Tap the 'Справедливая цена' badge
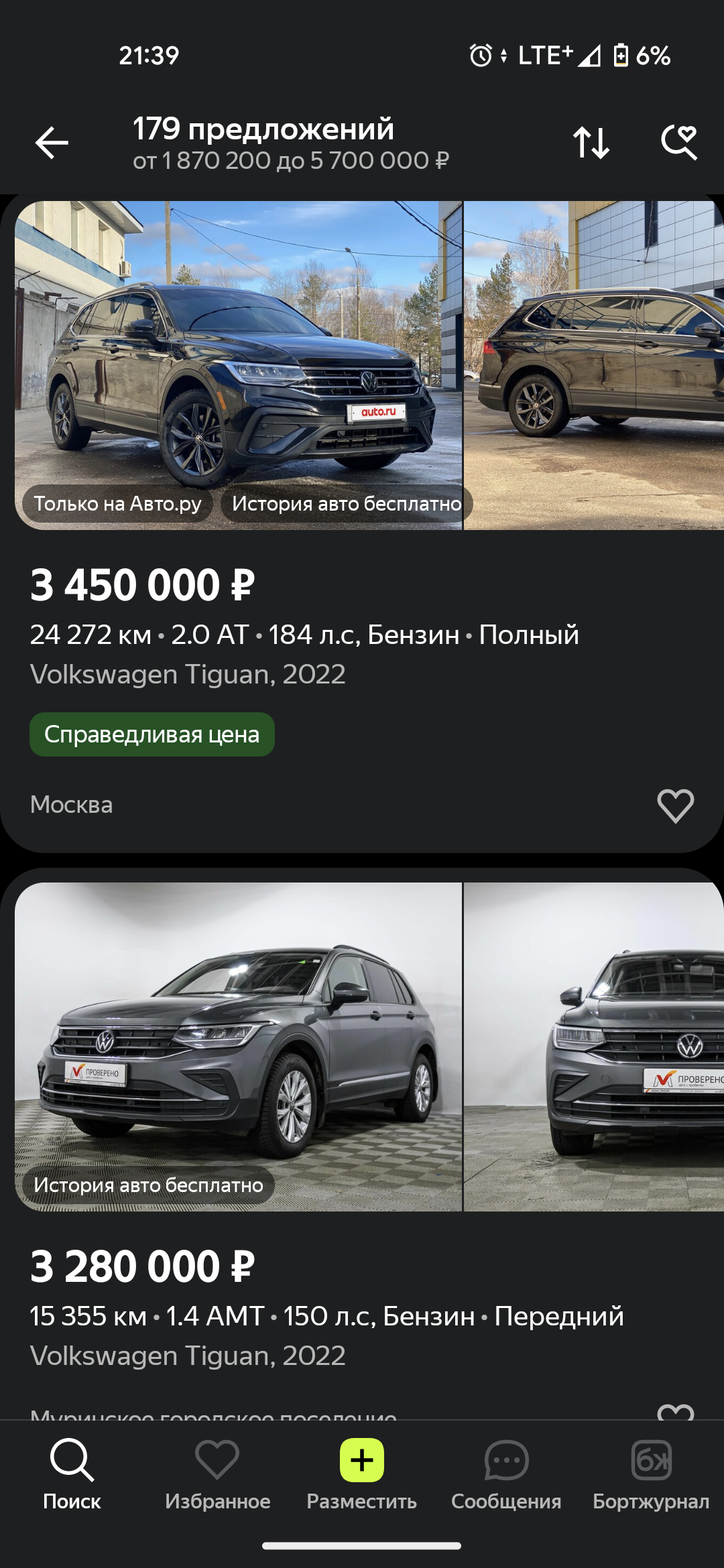724x1568 pixels. (x=152, y=734)
